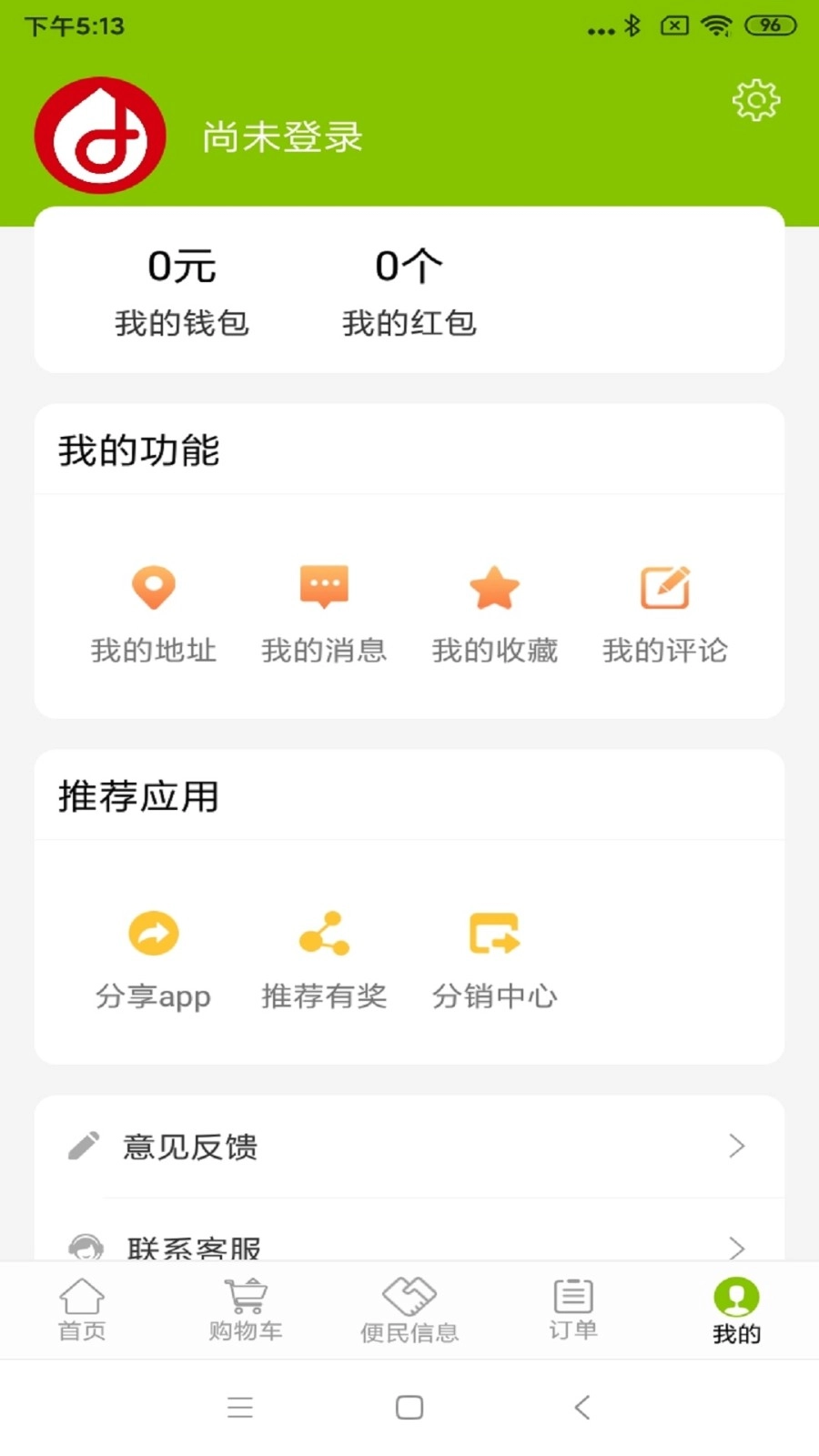Image resolution: width=819 pixels, height=1456 pixels.
Task: Open 便民信息 handshake icon
Action: 408,1296
